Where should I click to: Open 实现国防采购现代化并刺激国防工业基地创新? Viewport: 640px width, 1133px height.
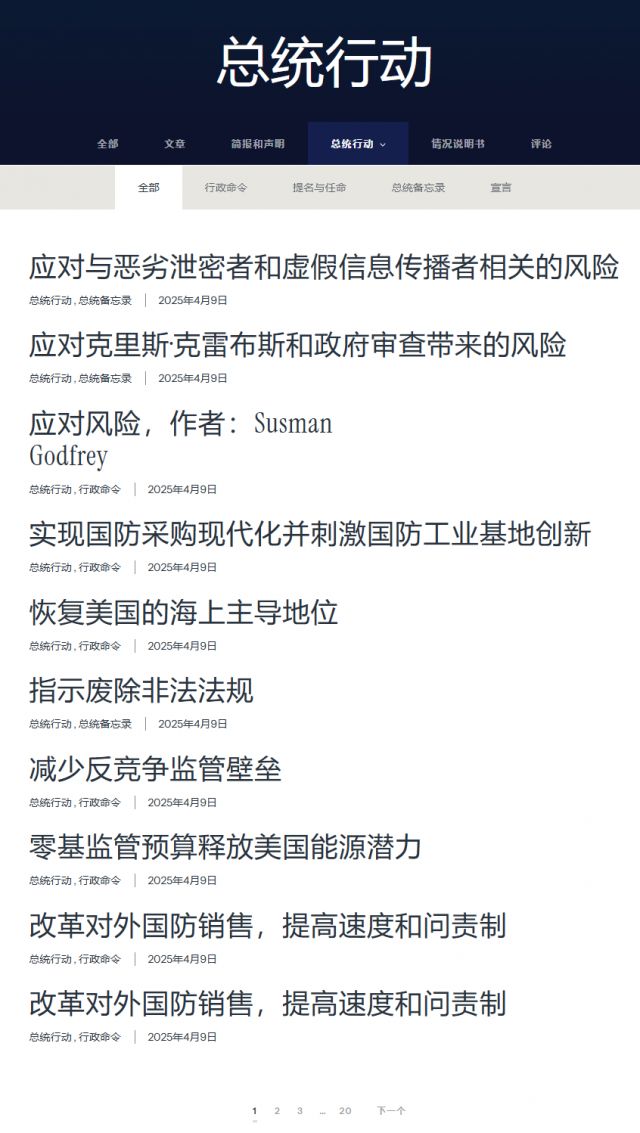coord(310,534)
